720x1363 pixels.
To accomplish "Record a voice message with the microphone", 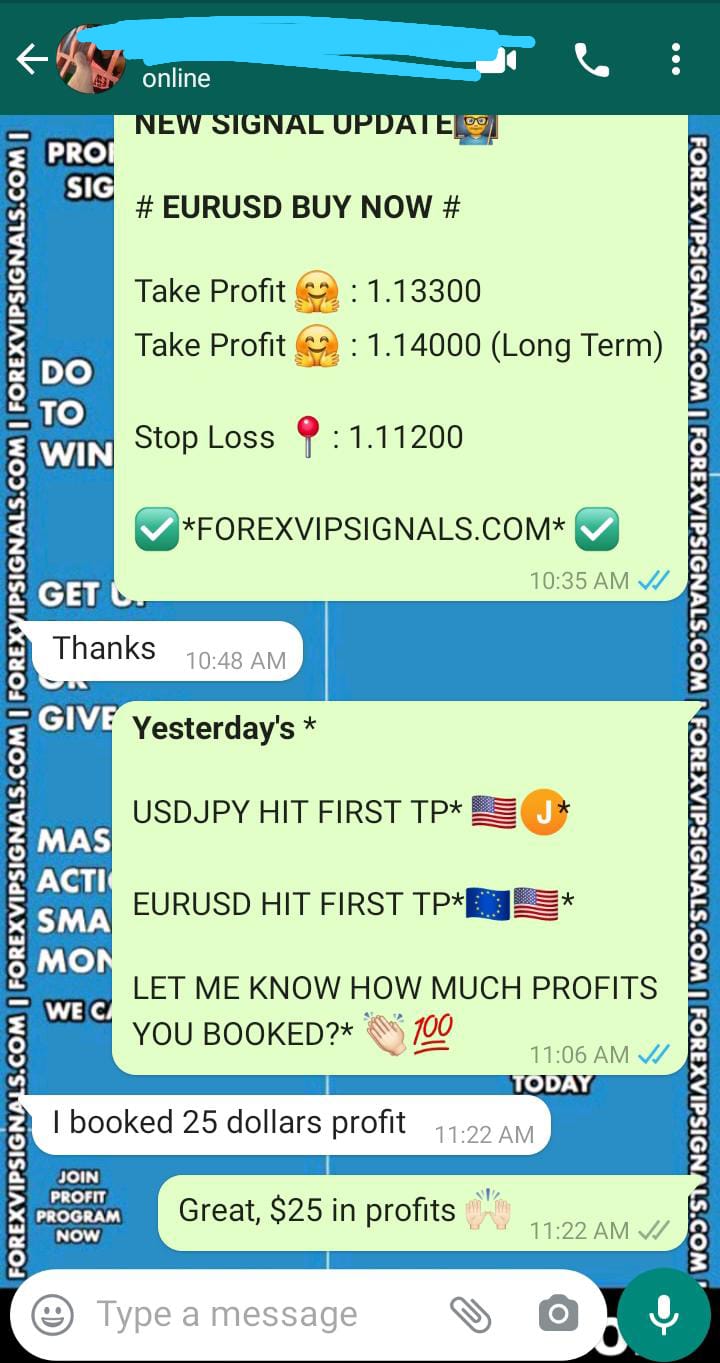I will [x=664, y=1314].
